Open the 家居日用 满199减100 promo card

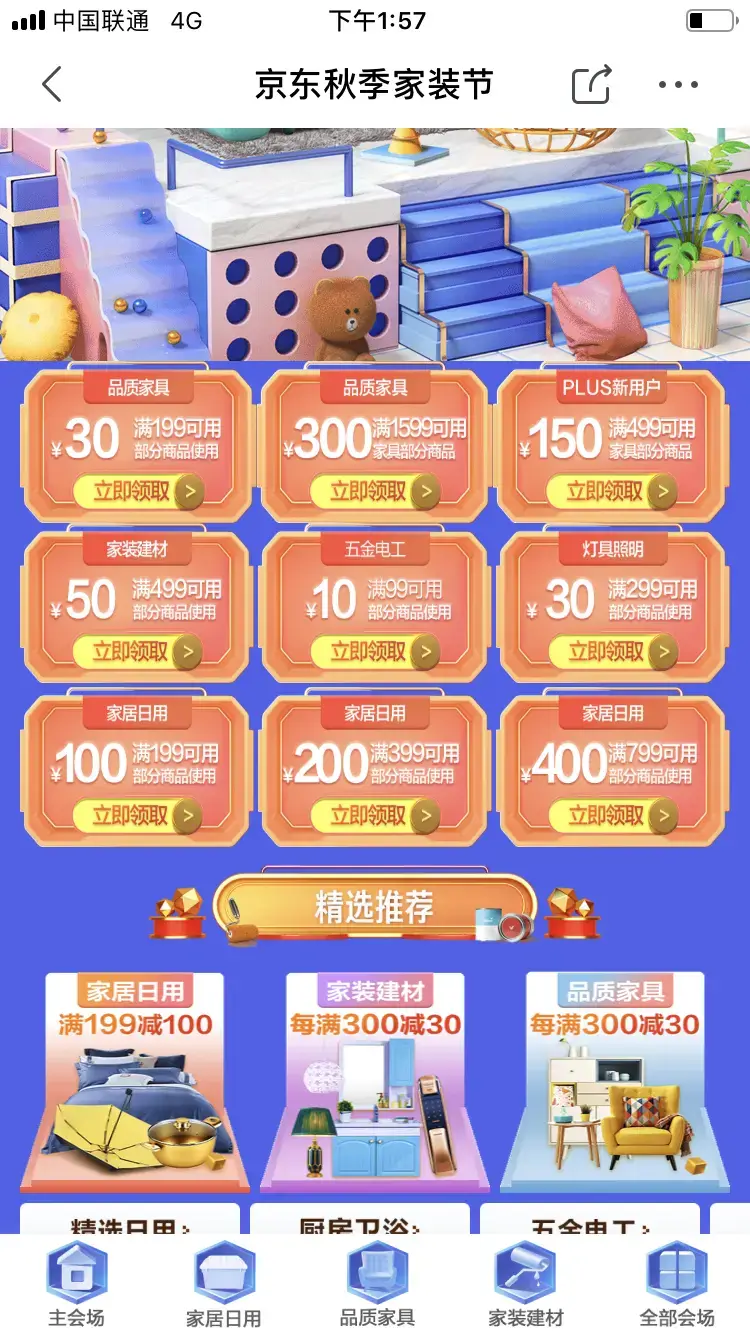point(135,1082)
